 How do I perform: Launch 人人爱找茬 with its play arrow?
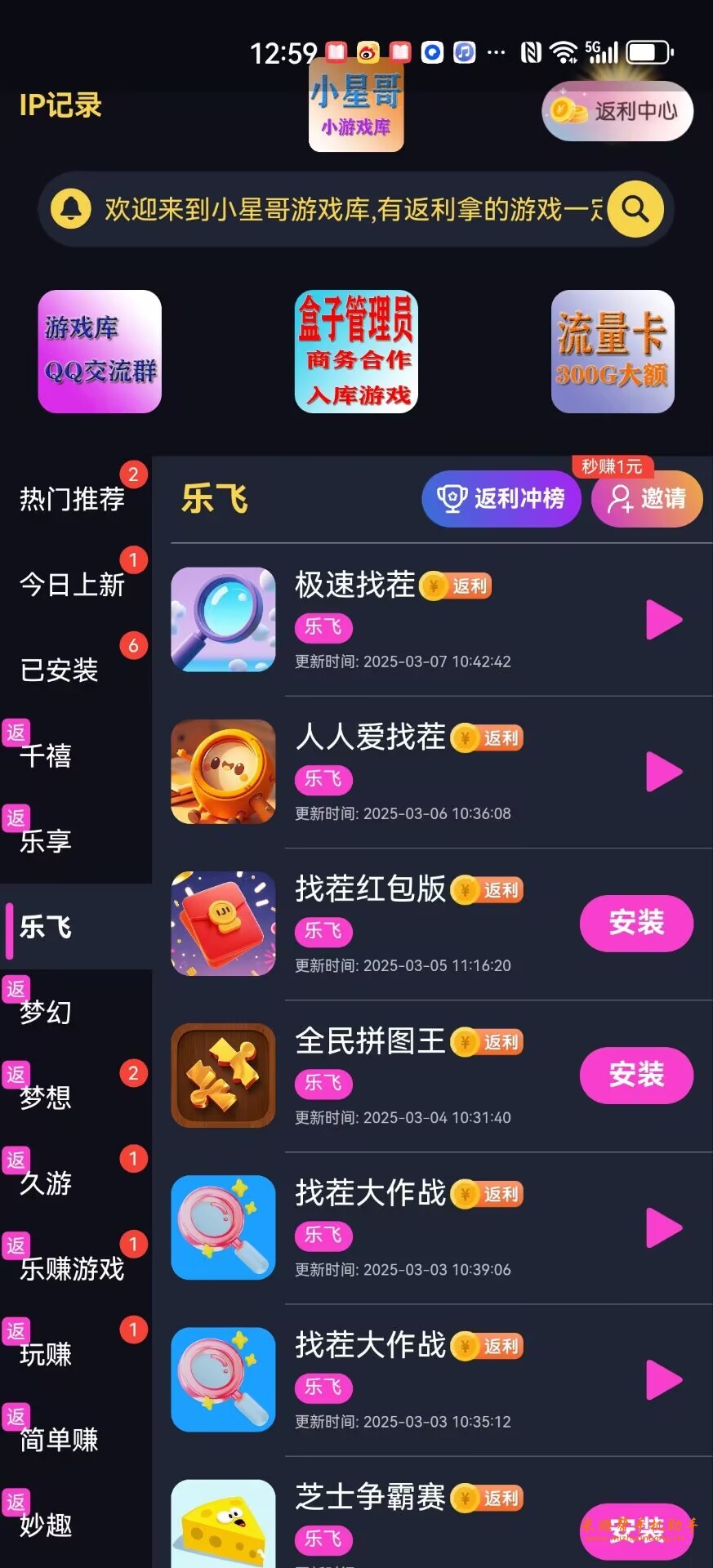(x=663, y=772)
